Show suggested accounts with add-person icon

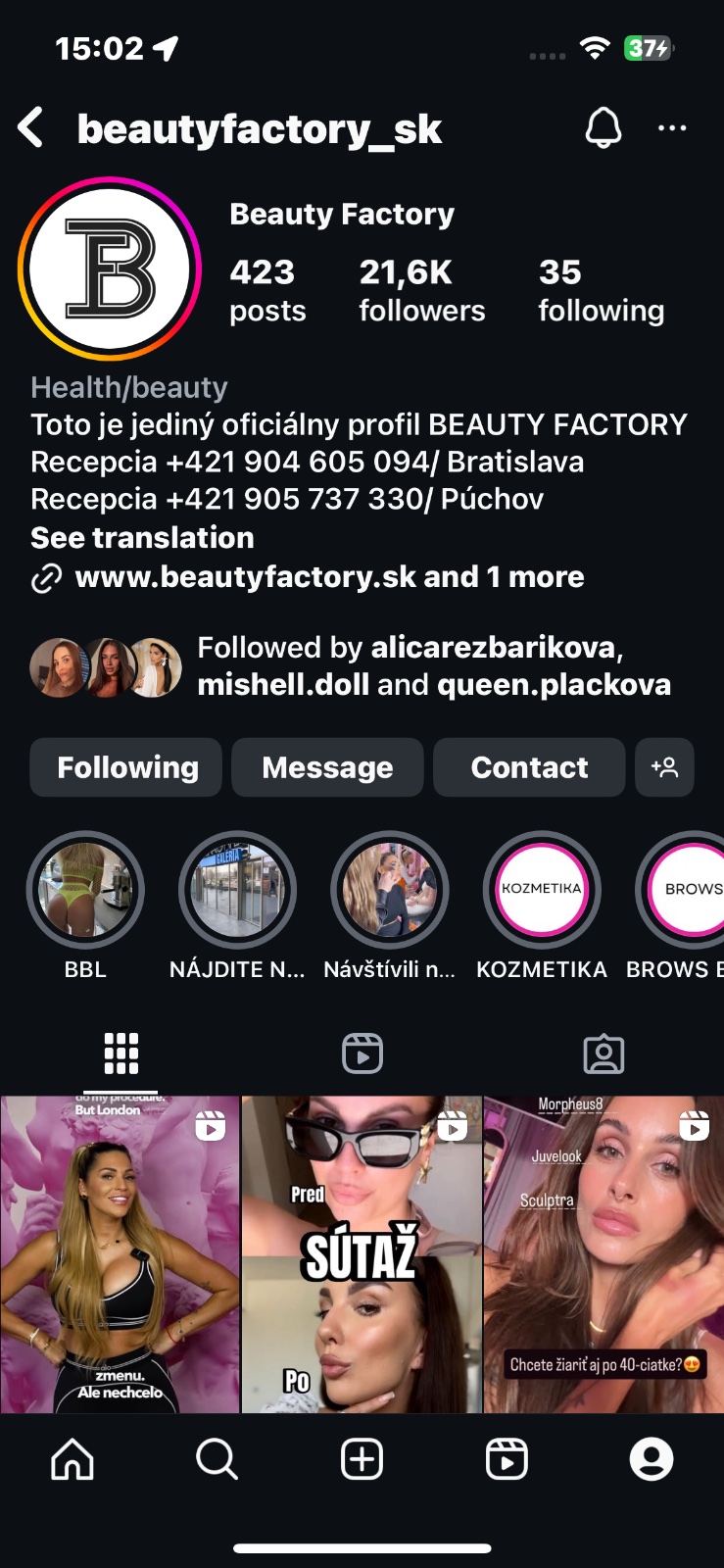click(664, 767)
